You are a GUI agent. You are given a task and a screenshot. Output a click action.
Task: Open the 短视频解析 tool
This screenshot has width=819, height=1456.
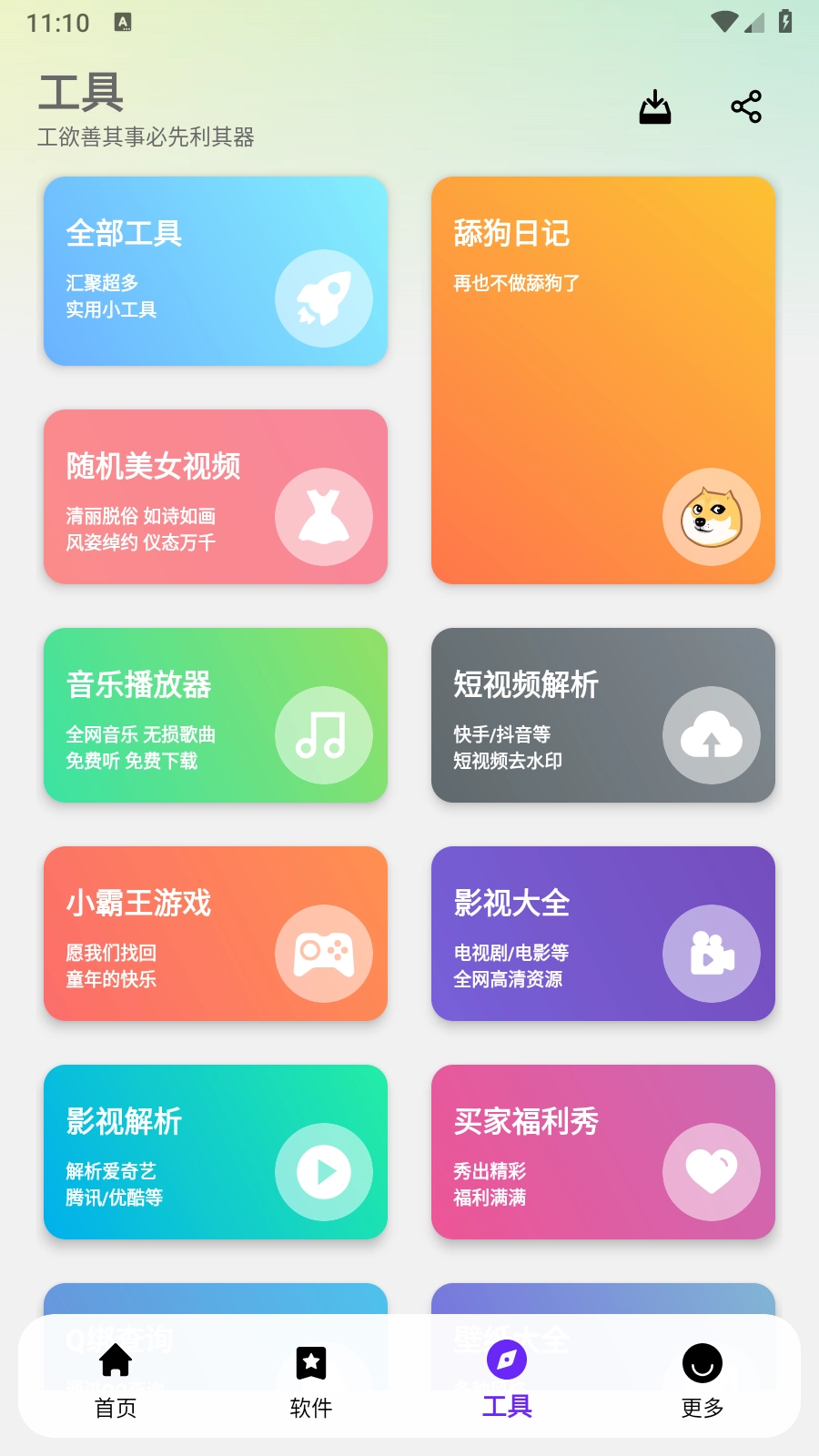click(602, 715)
